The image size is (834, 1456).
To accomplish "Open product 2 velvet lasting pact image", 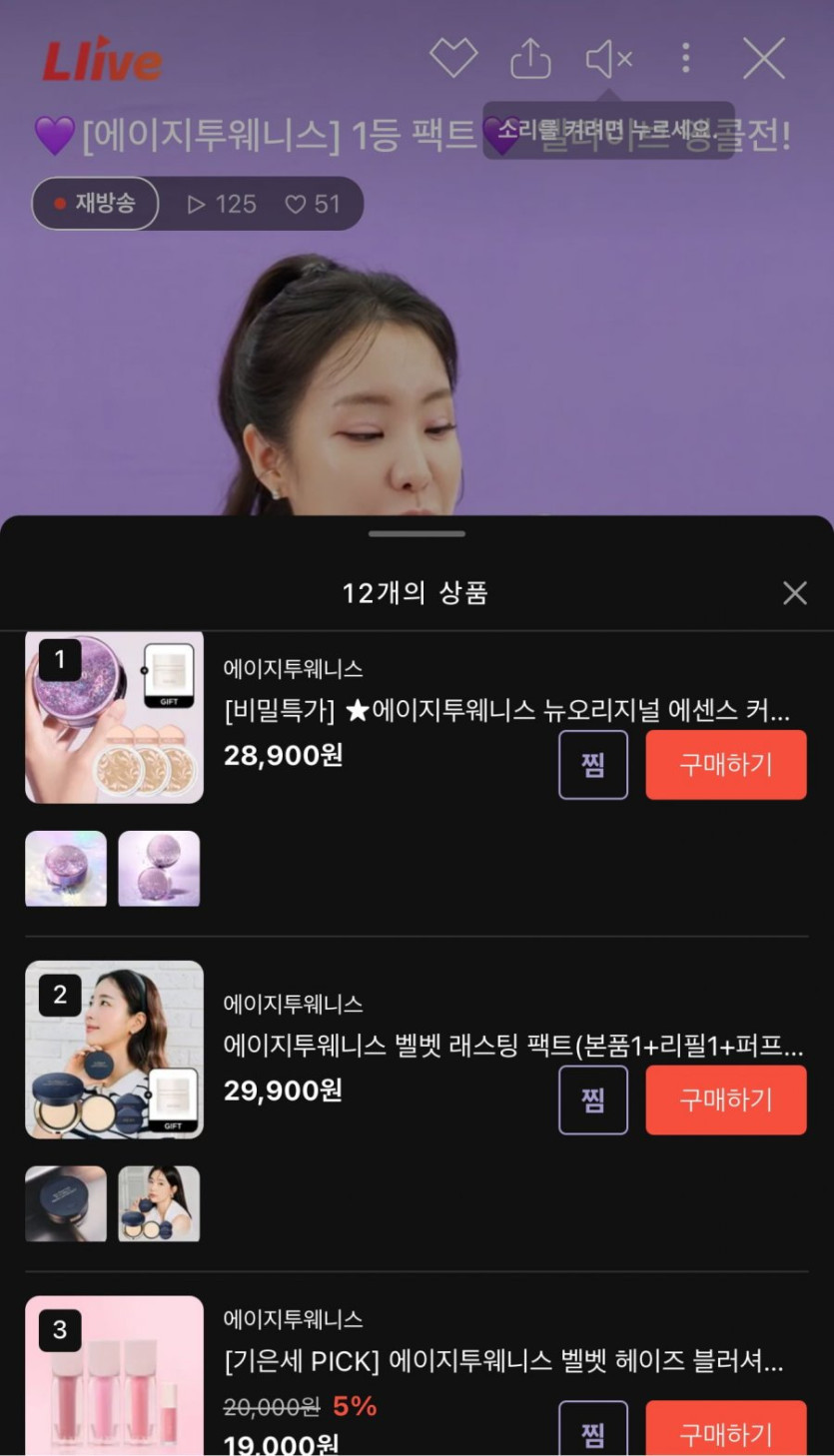I will (x=114, y=1050).
